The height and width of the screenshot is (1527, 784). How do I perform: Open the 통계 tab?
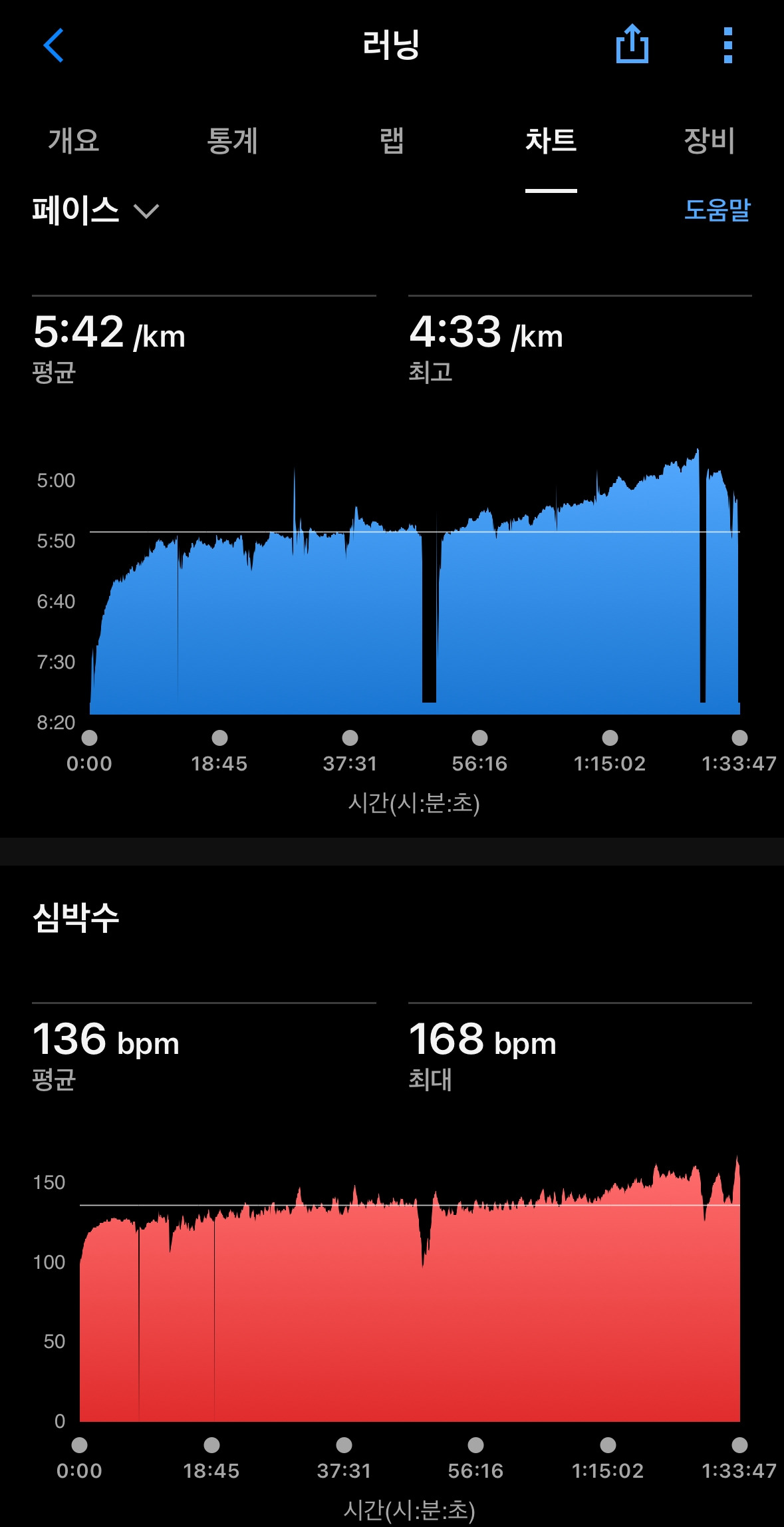232,140
